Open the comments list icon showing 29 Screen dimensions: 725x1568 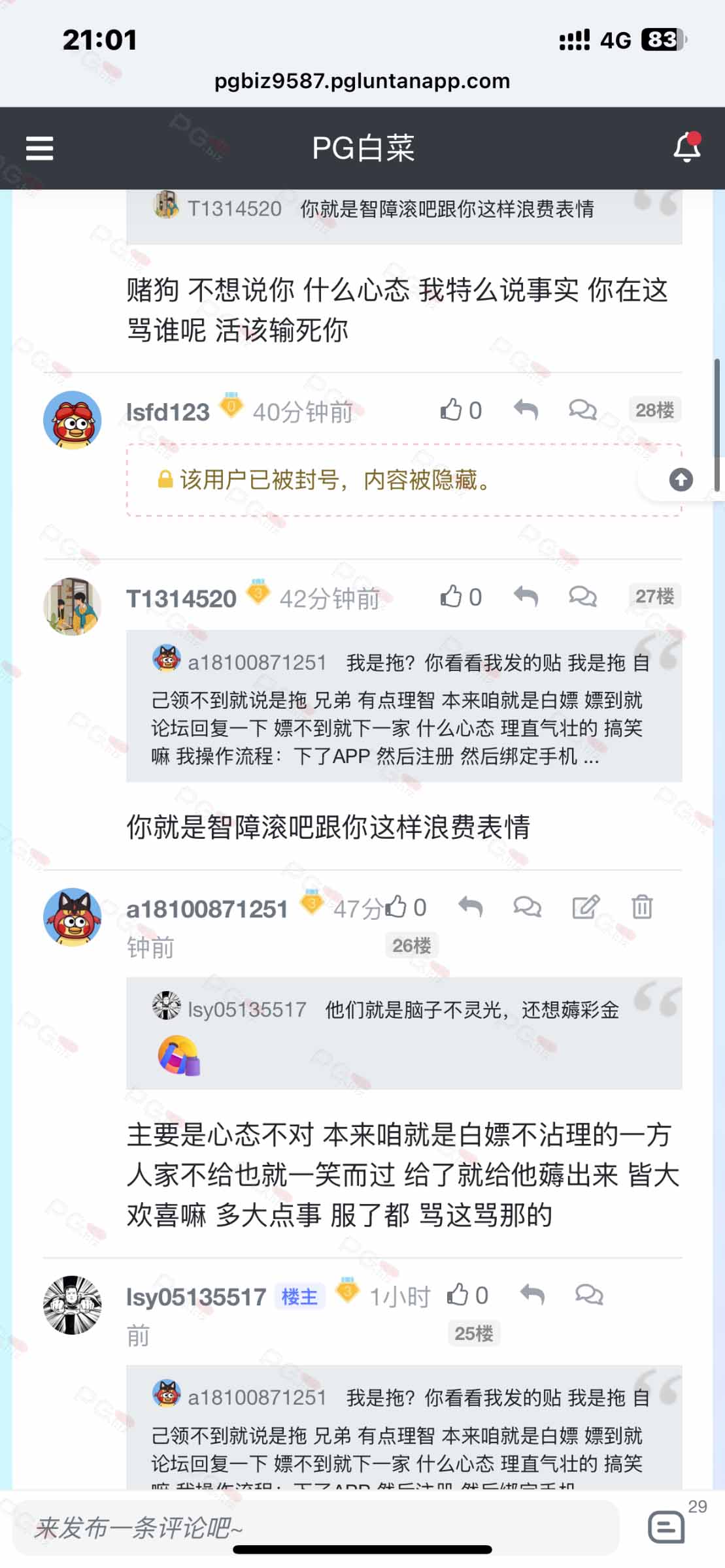pyautogui.click(x=667, y=1527)
